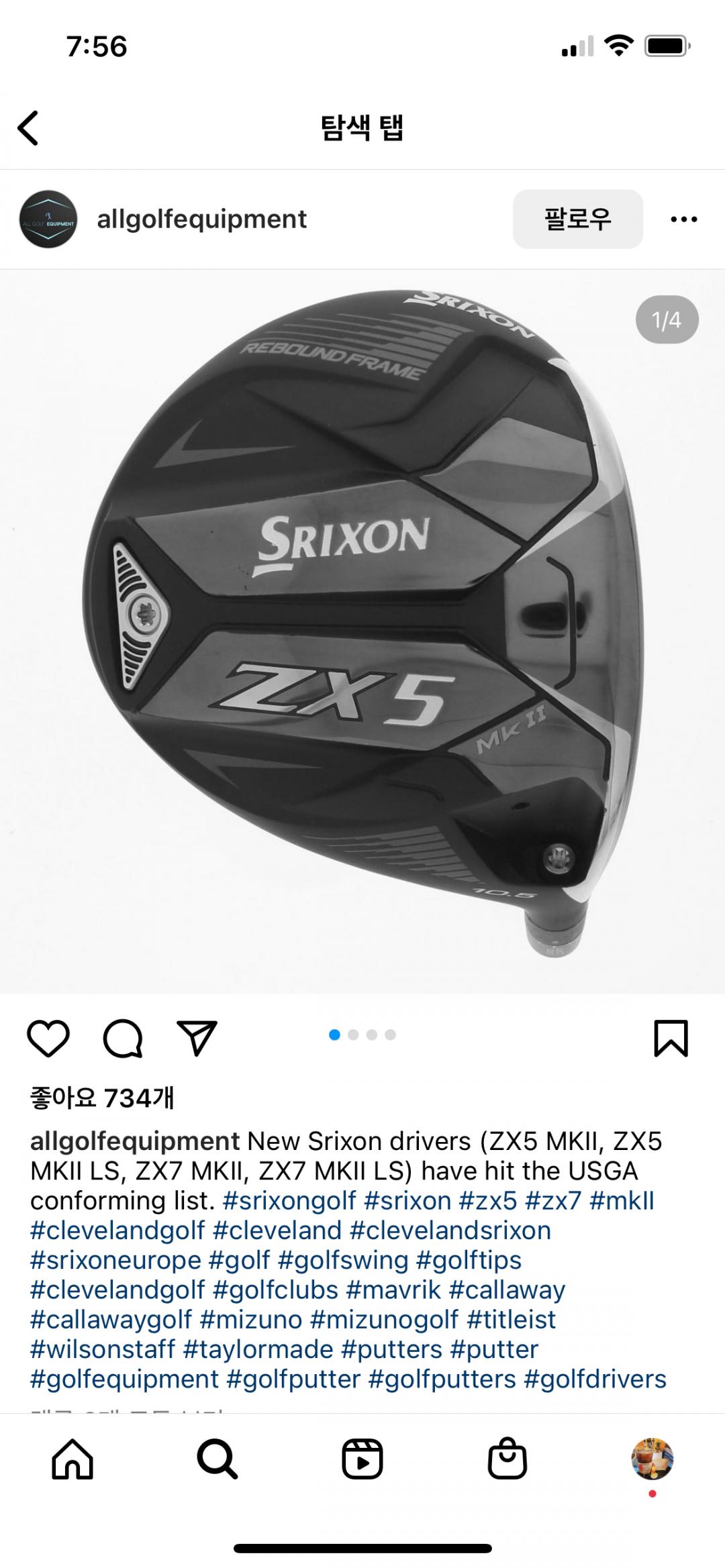Open the post's three-dot options menu

pyautogui.click(x=683, y=219)
